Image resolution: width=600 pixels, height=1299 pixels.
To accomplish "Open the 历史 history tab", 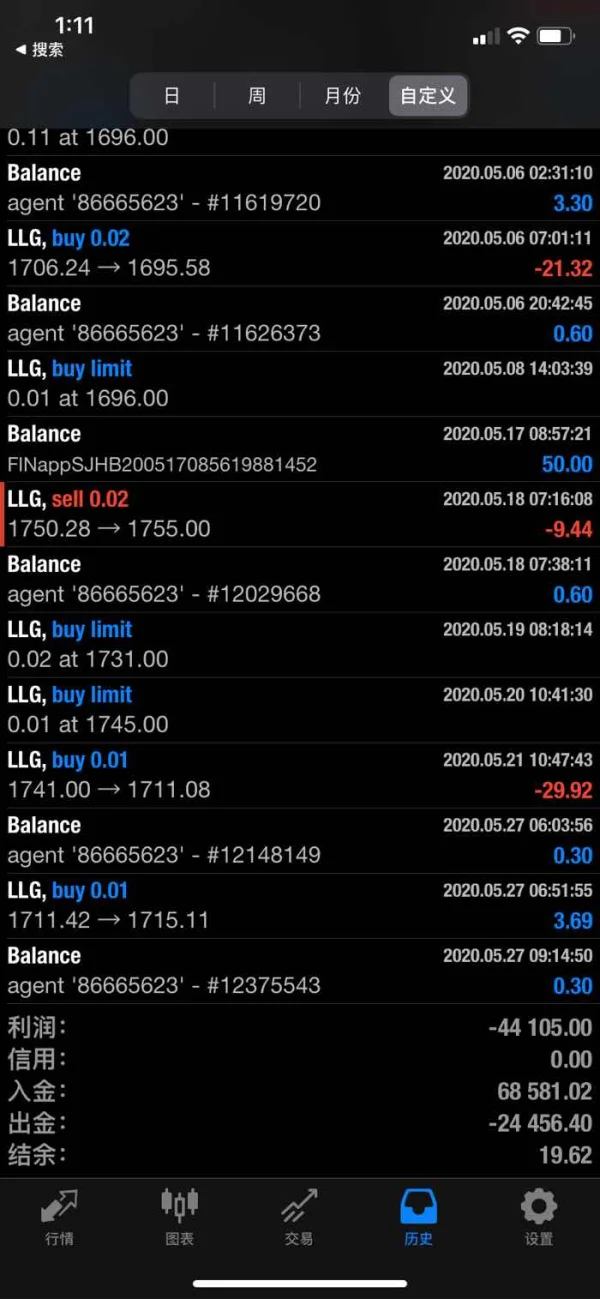I will (x=419, y=1216).
